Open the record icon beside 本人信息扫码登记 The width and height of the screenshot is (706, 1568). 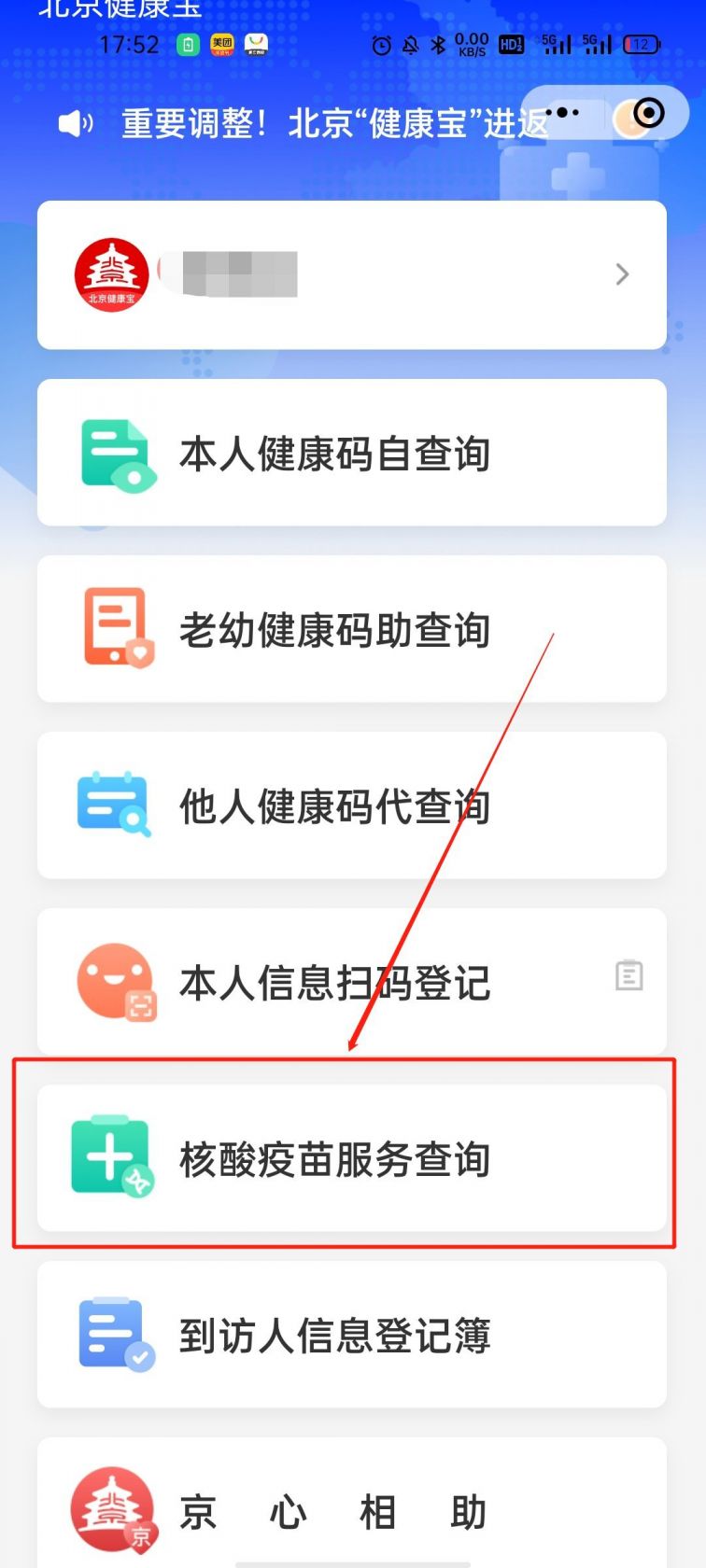(628, 975)
